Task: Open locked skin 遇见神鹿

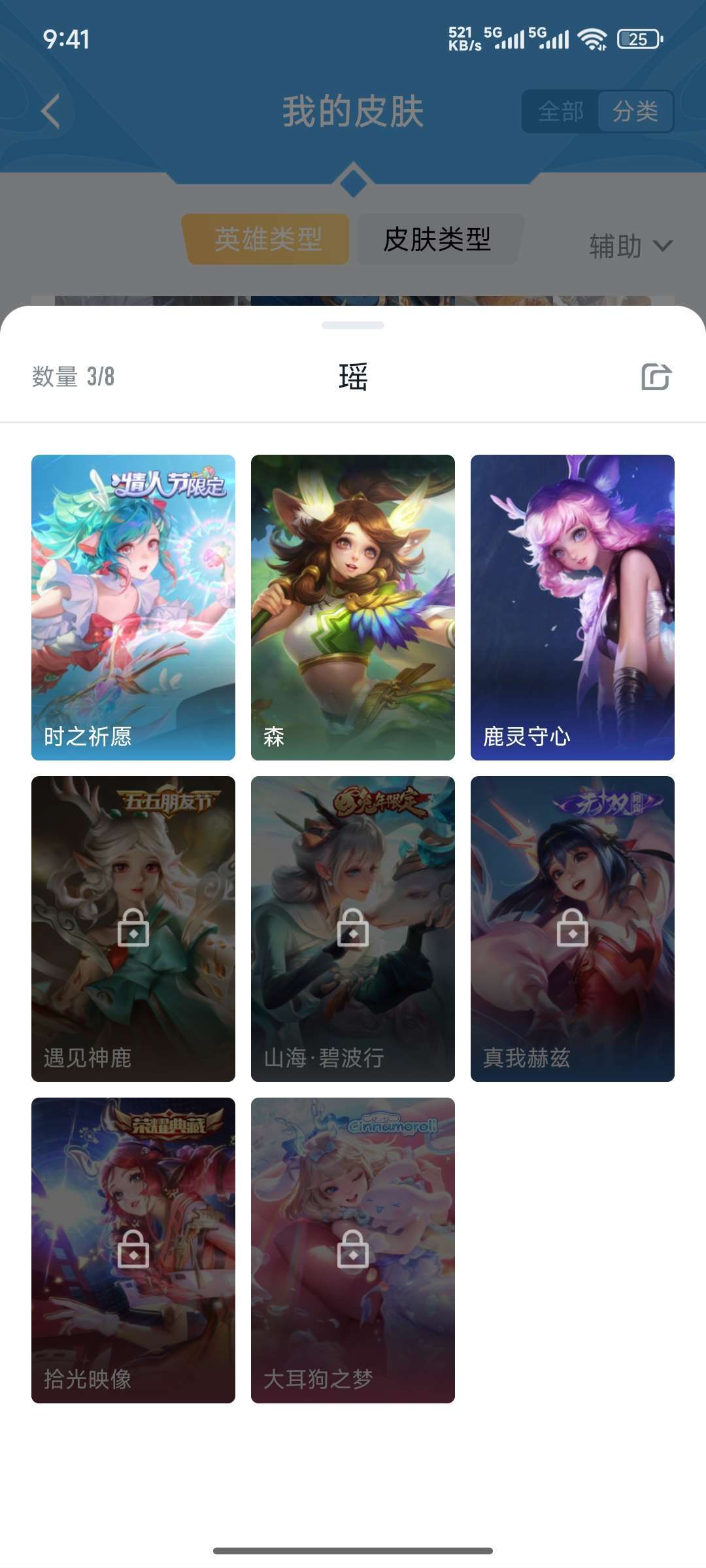Action: point(133,928)
